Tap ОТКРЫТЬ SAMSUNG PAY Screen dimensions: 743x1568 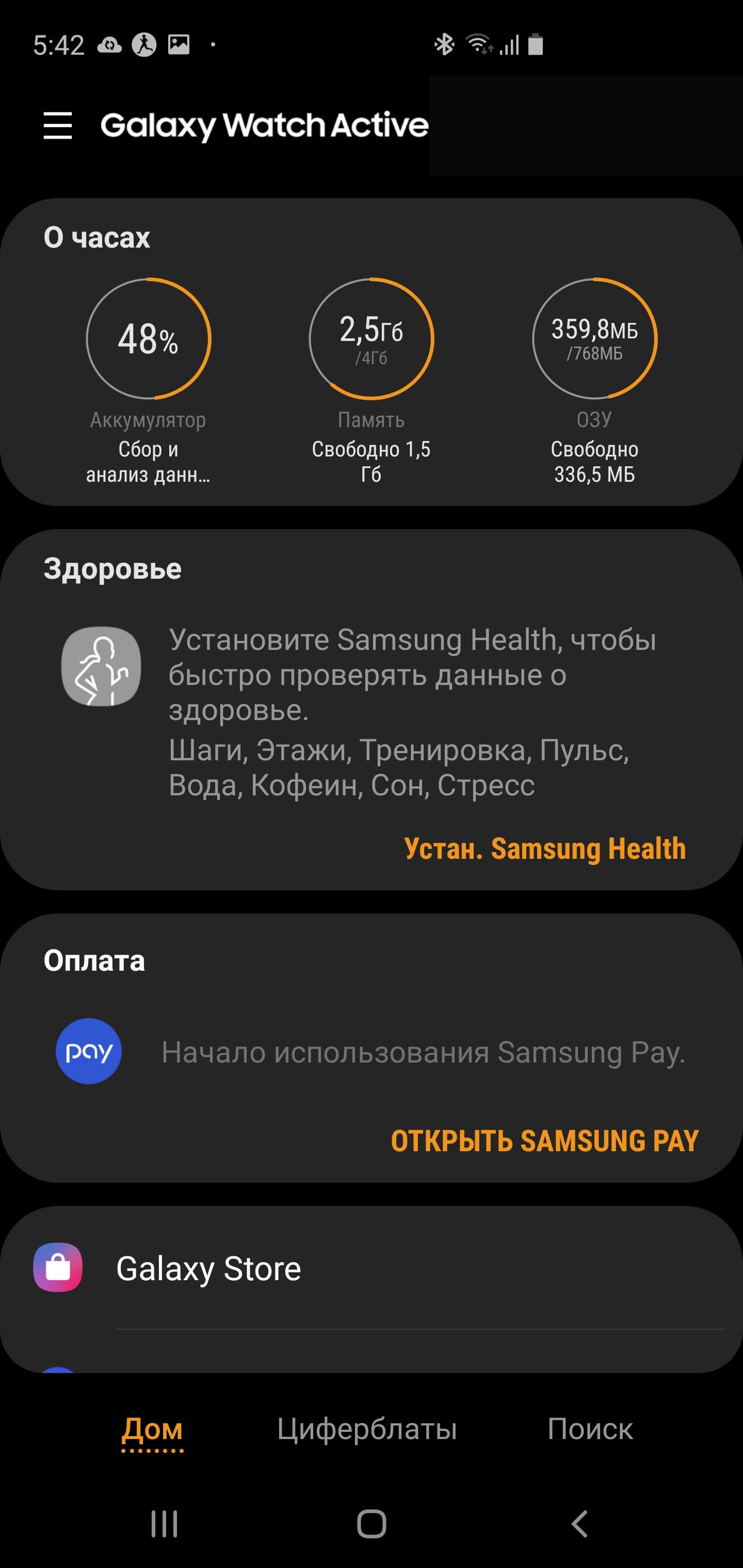[x=544, y=1141]
